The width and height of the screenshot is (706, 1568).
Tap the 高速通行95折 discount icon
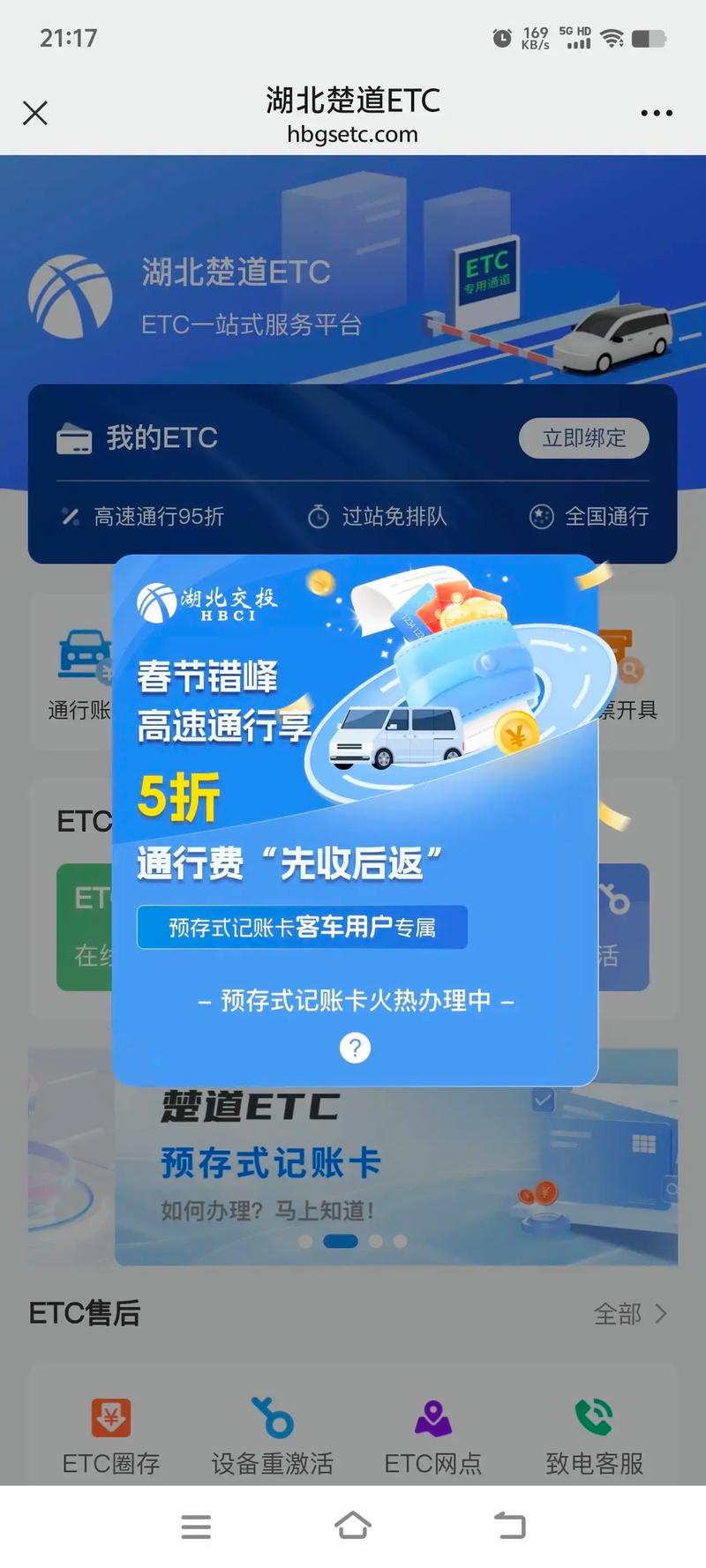coord(71,517)
